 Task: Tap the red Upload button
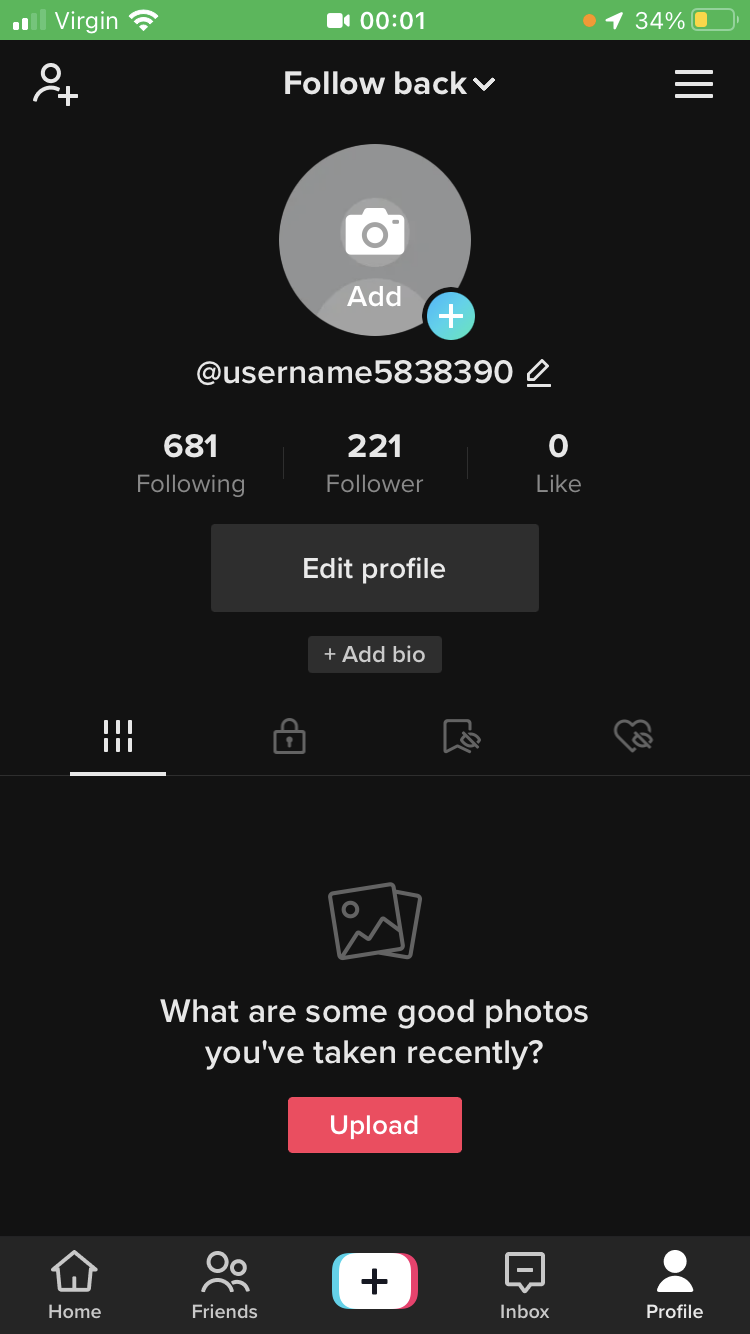375,1125
